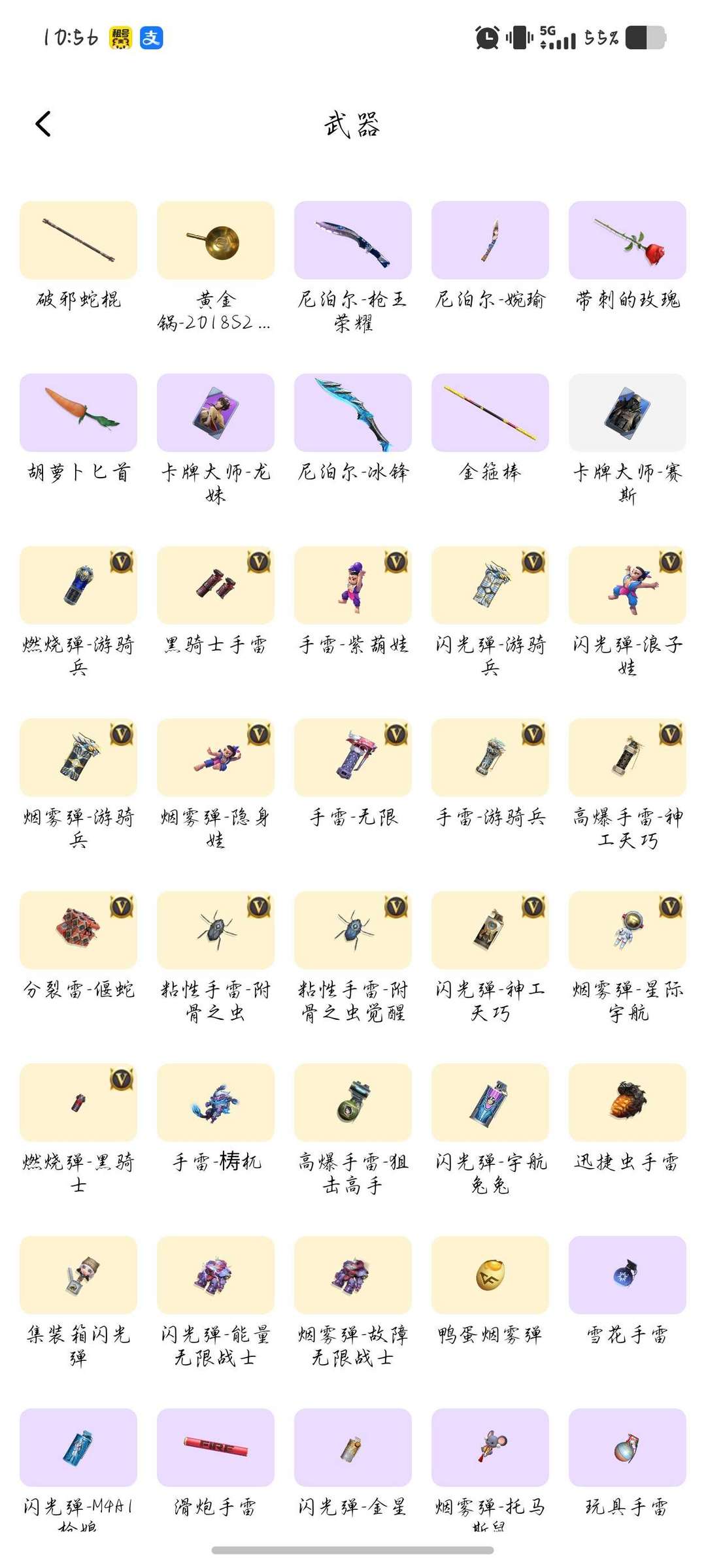Open 卡牌大师-赛斯 card item
Image resolution: width=706 pixels, height=1568 pixels.
pyautogui.click(x=628, y=413)
